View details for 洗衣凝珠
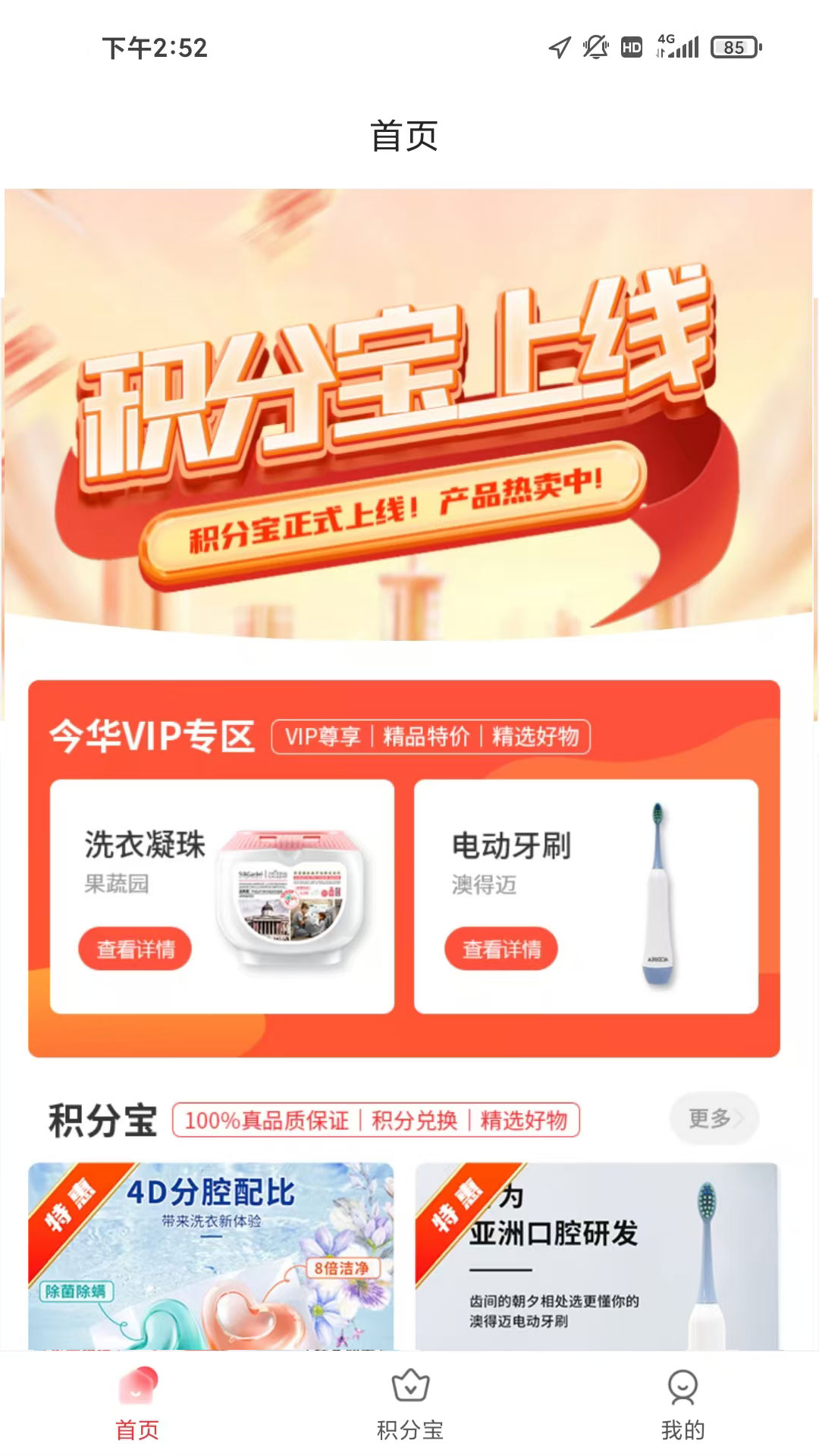Image resolution: width=819 pixels, height=1456 pixels. pyautogui.click(x=135, y=949)
